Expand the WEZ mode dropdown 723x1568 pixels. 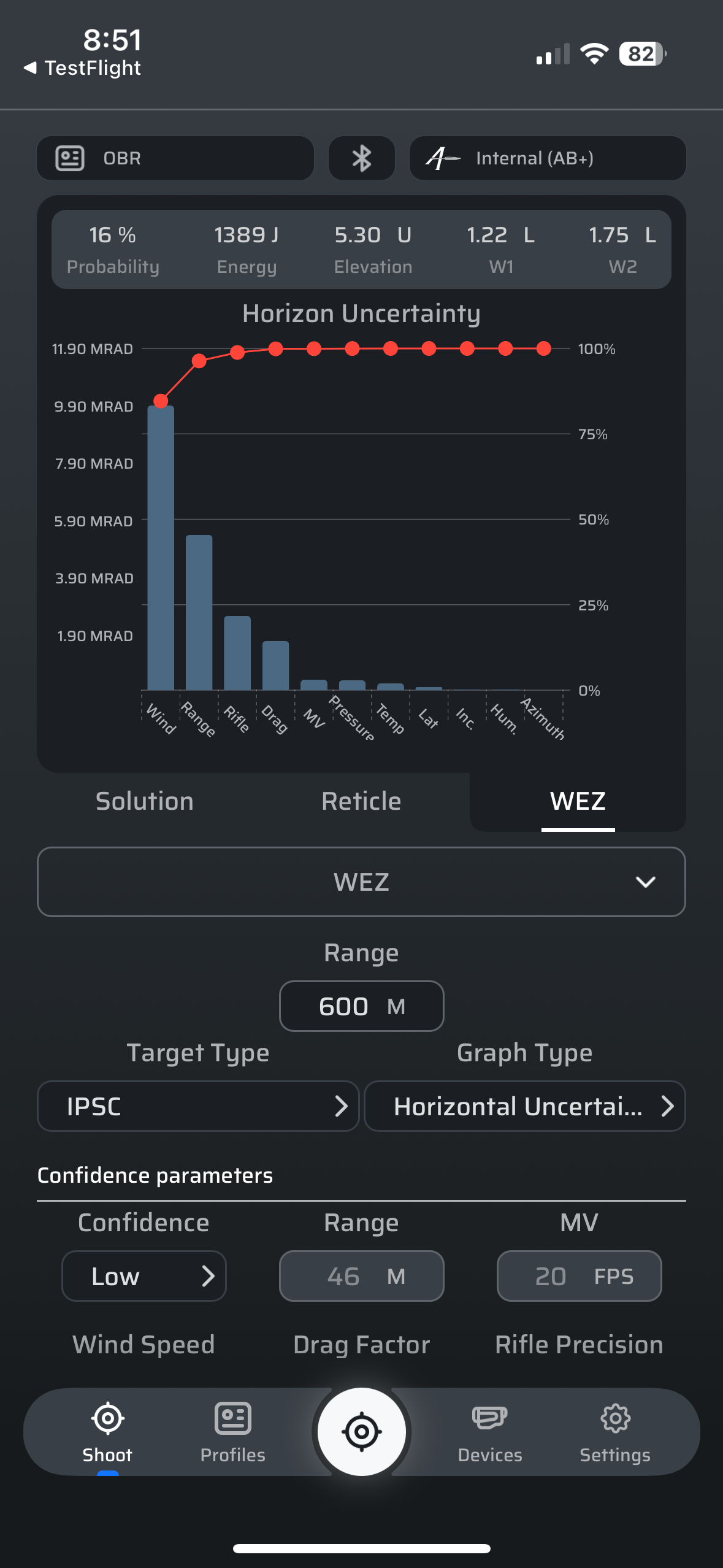tap(361, 882)
